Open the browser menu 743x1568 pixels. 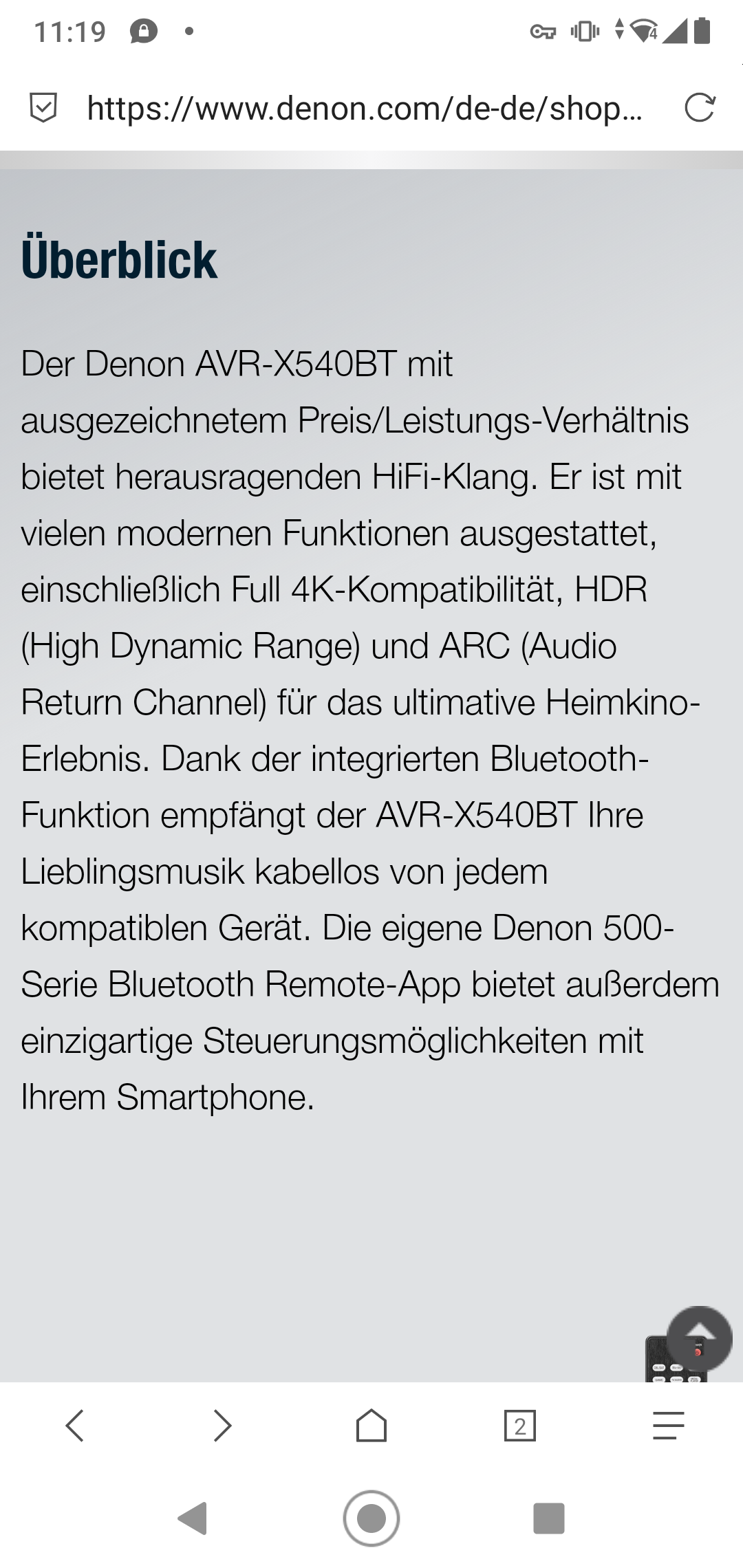(668, 1425)
